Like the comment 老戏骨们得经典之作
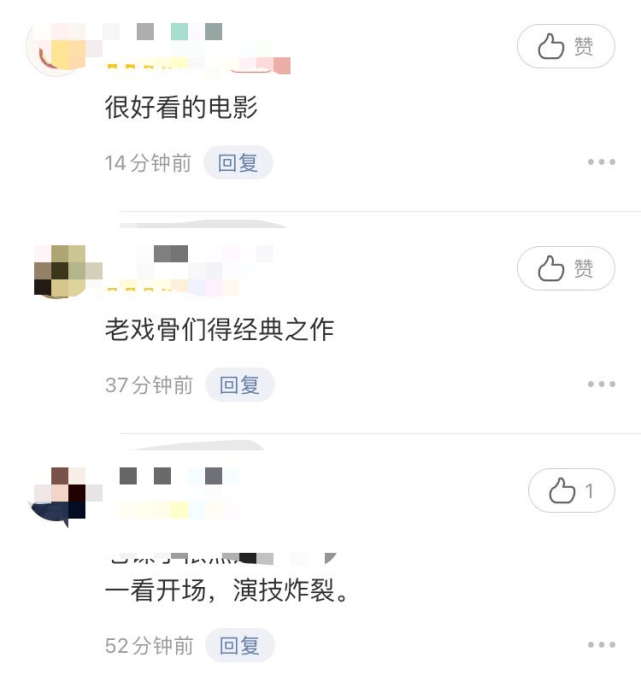The width and height of the screenshot is (641, 681). coord(565,268)
